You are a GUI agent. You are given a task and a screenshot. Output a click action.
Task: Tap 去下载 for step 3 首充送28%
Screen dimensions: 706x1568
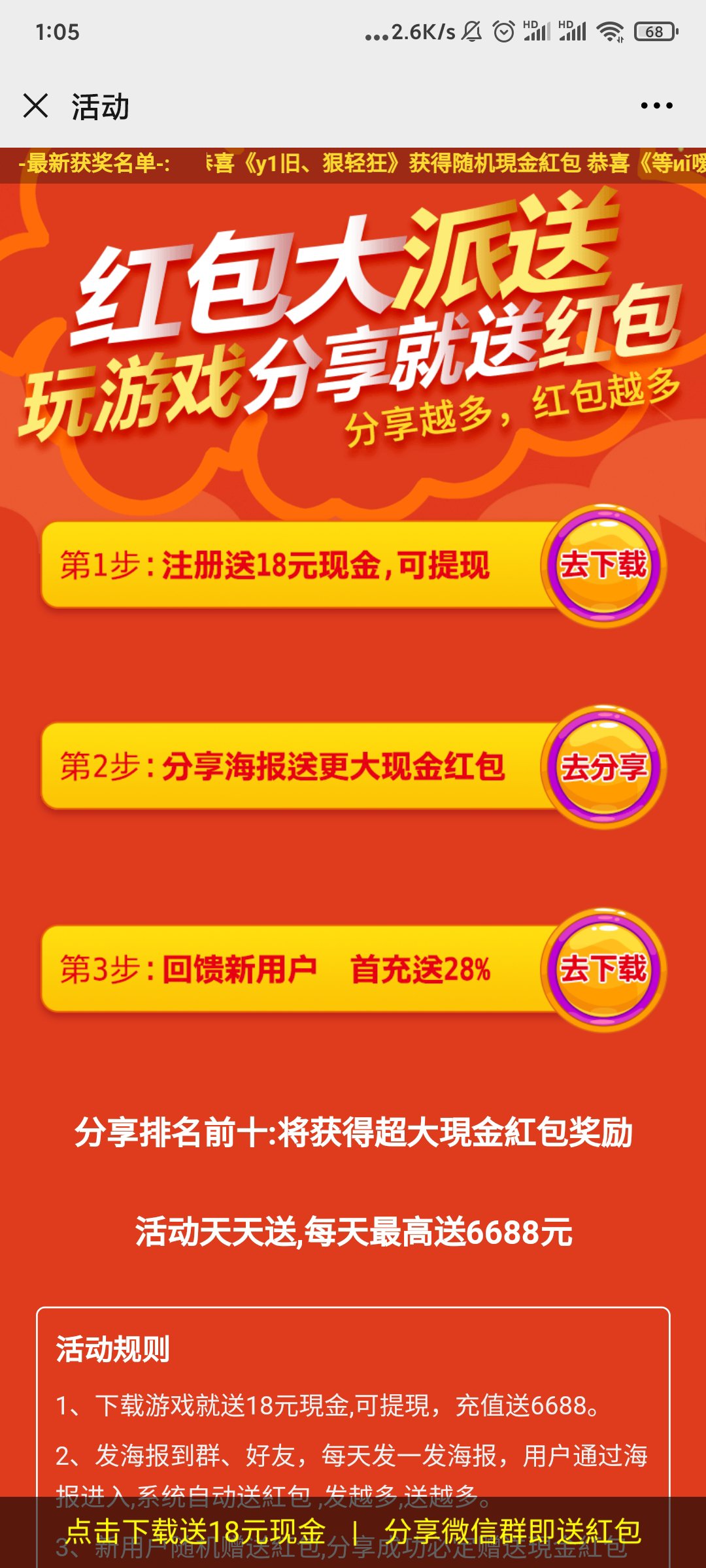click(603, 970)
